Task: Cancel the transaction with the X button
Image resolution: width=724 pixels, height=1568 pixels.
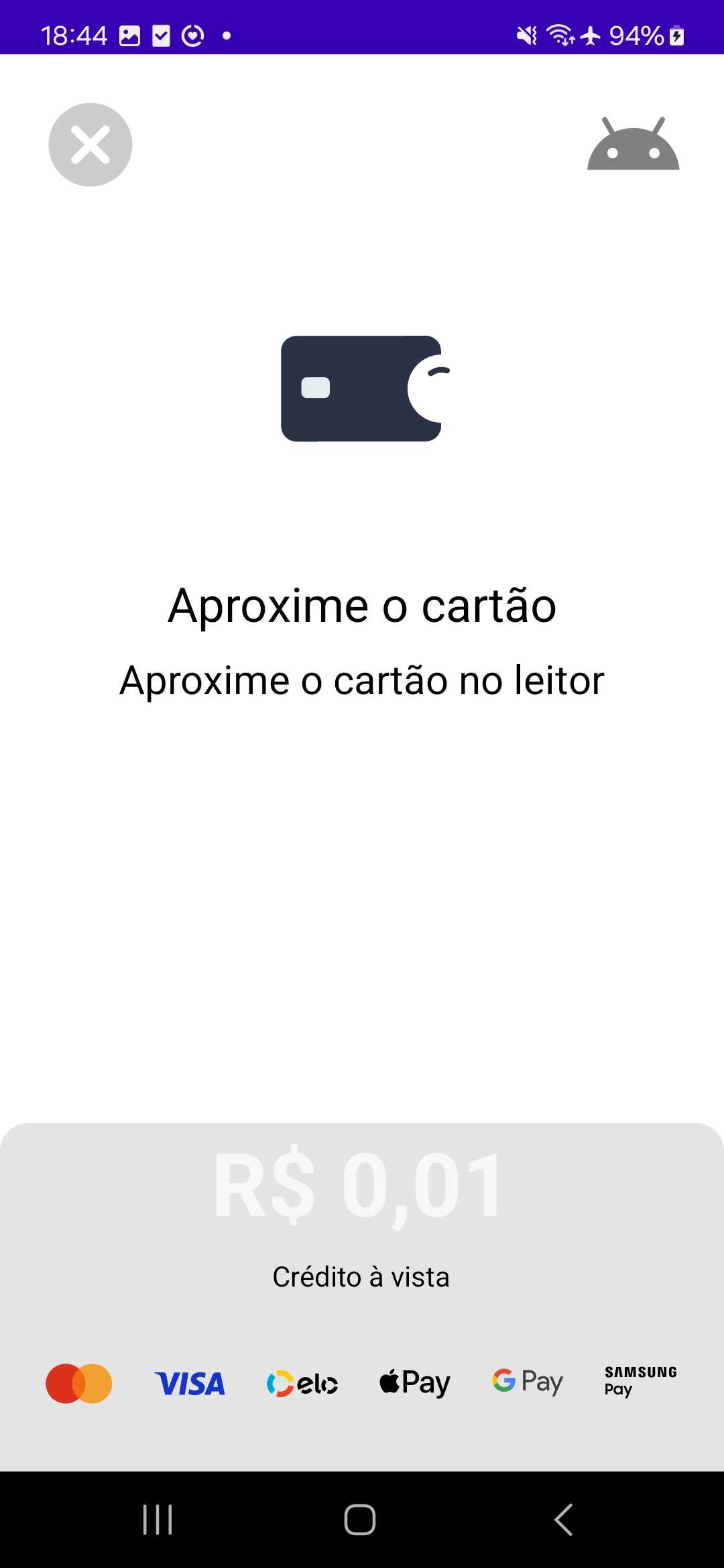Action: (90, 145)
